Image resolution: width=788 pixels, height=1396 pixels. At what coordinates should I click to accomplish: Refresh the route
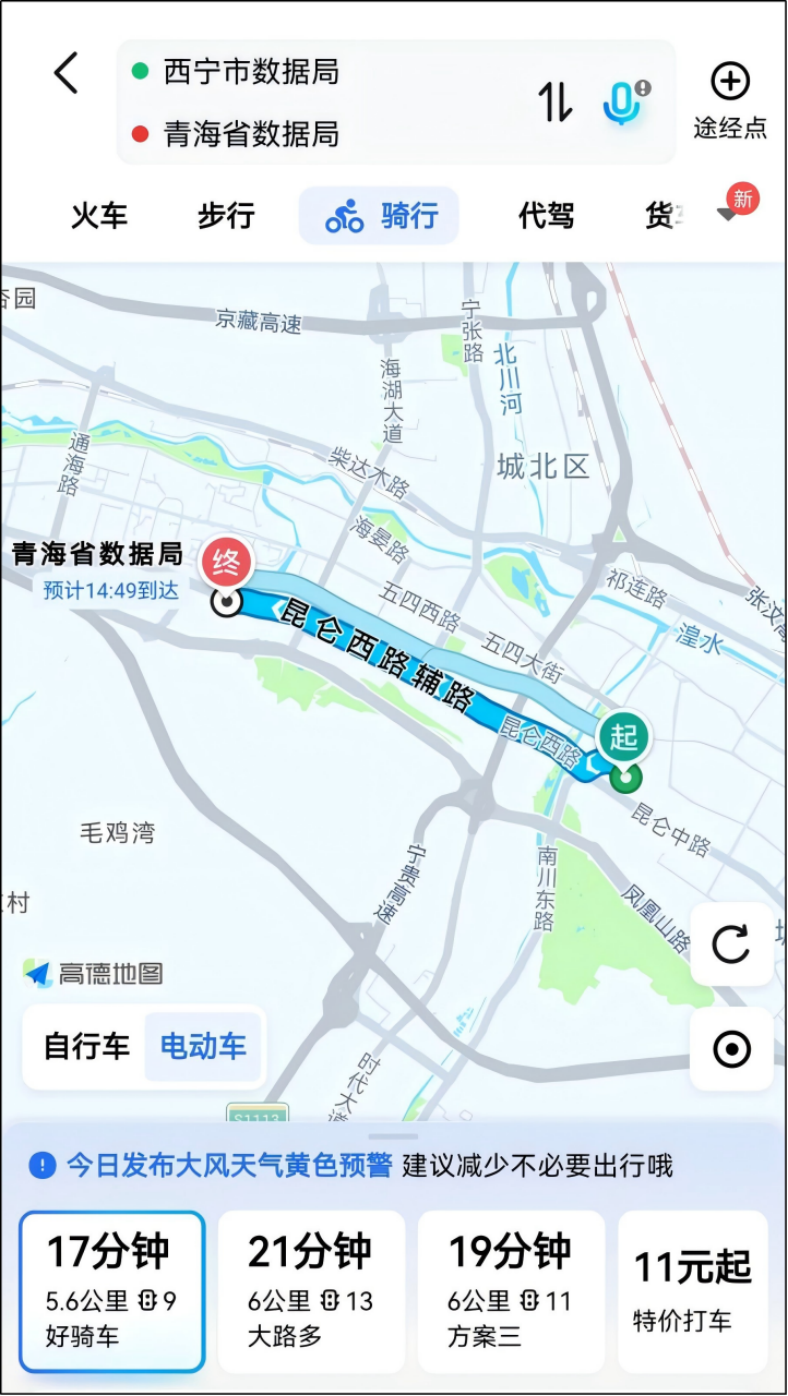[731, 944]
